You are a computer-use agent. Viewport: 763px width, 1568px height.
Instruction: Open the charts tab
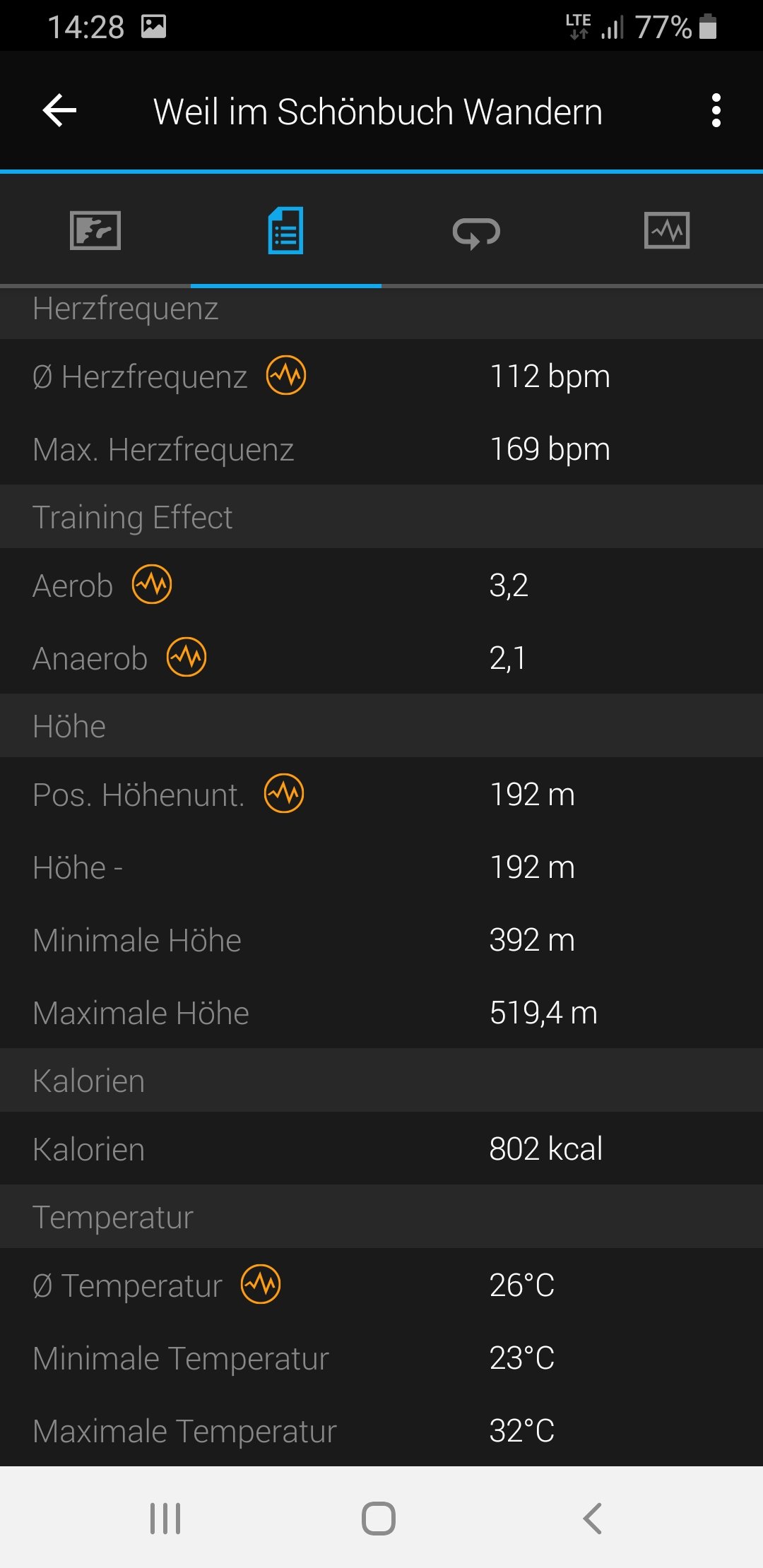(x=667, y=230)
